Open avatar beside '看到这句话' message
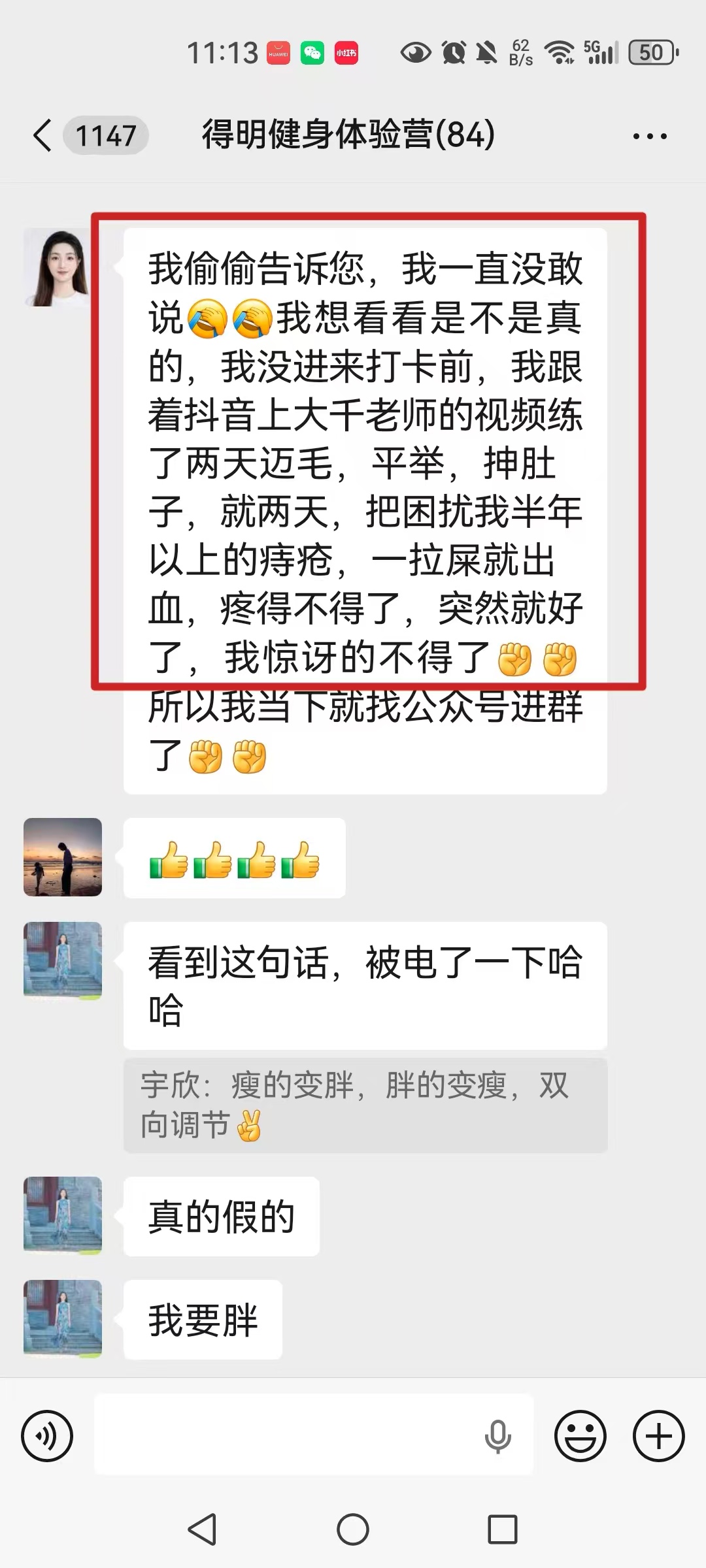This screenshot has height=1568, width=706. point(63,960)
